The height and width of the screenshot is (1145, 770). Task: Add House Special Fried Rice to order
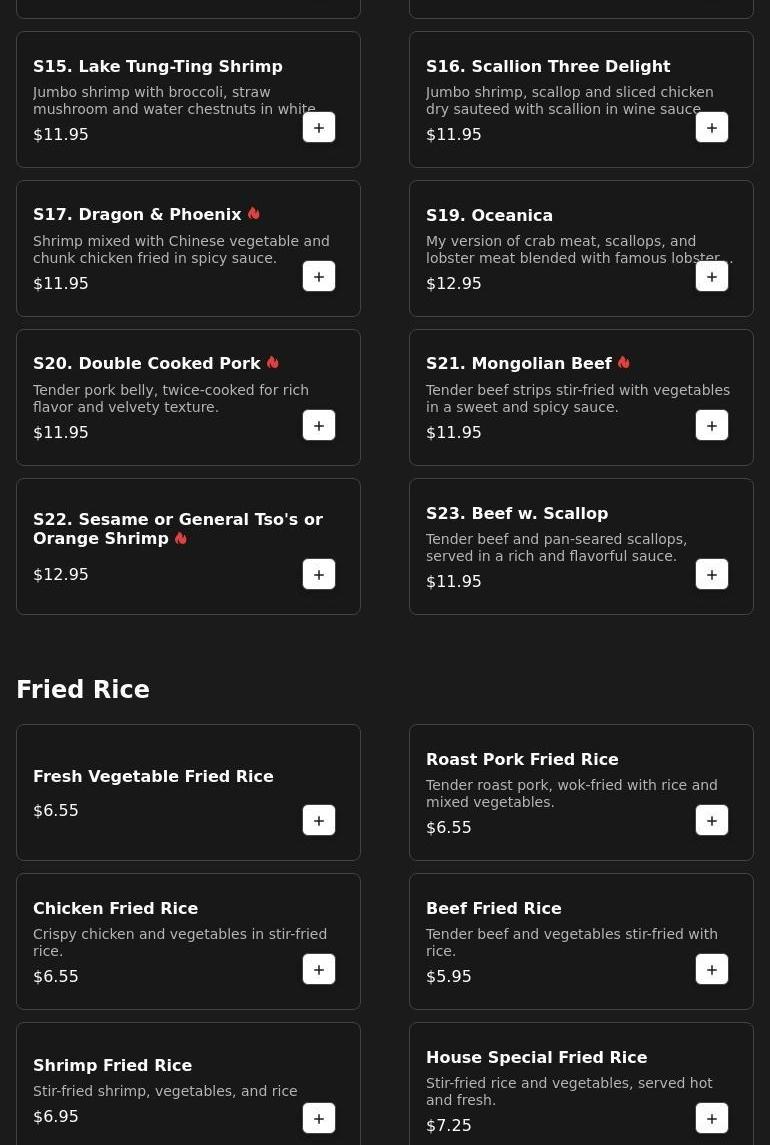tap(712, 1119)
